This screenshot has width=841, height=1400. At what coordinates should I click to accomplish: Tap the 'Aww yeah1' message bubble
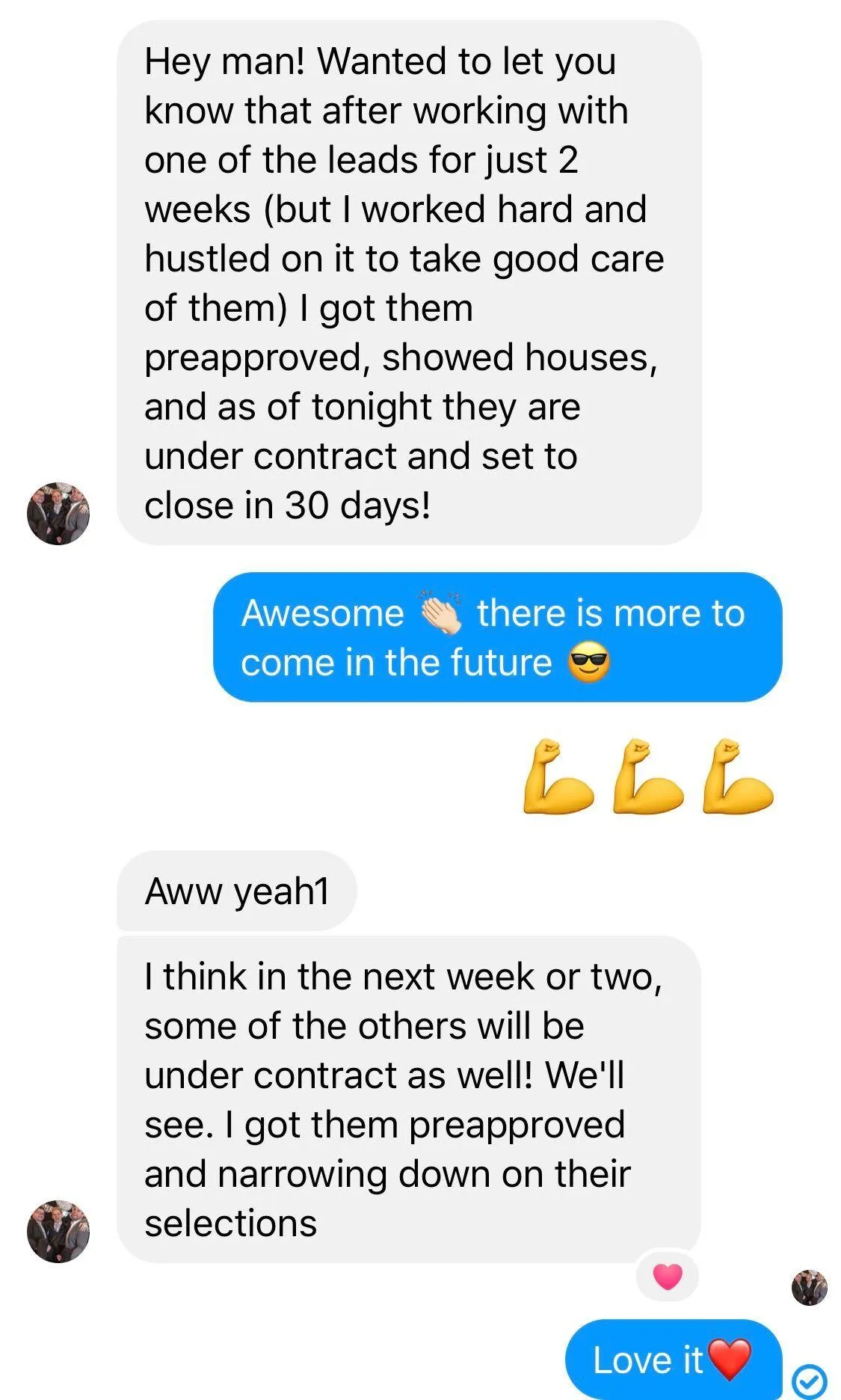point(237,891)
